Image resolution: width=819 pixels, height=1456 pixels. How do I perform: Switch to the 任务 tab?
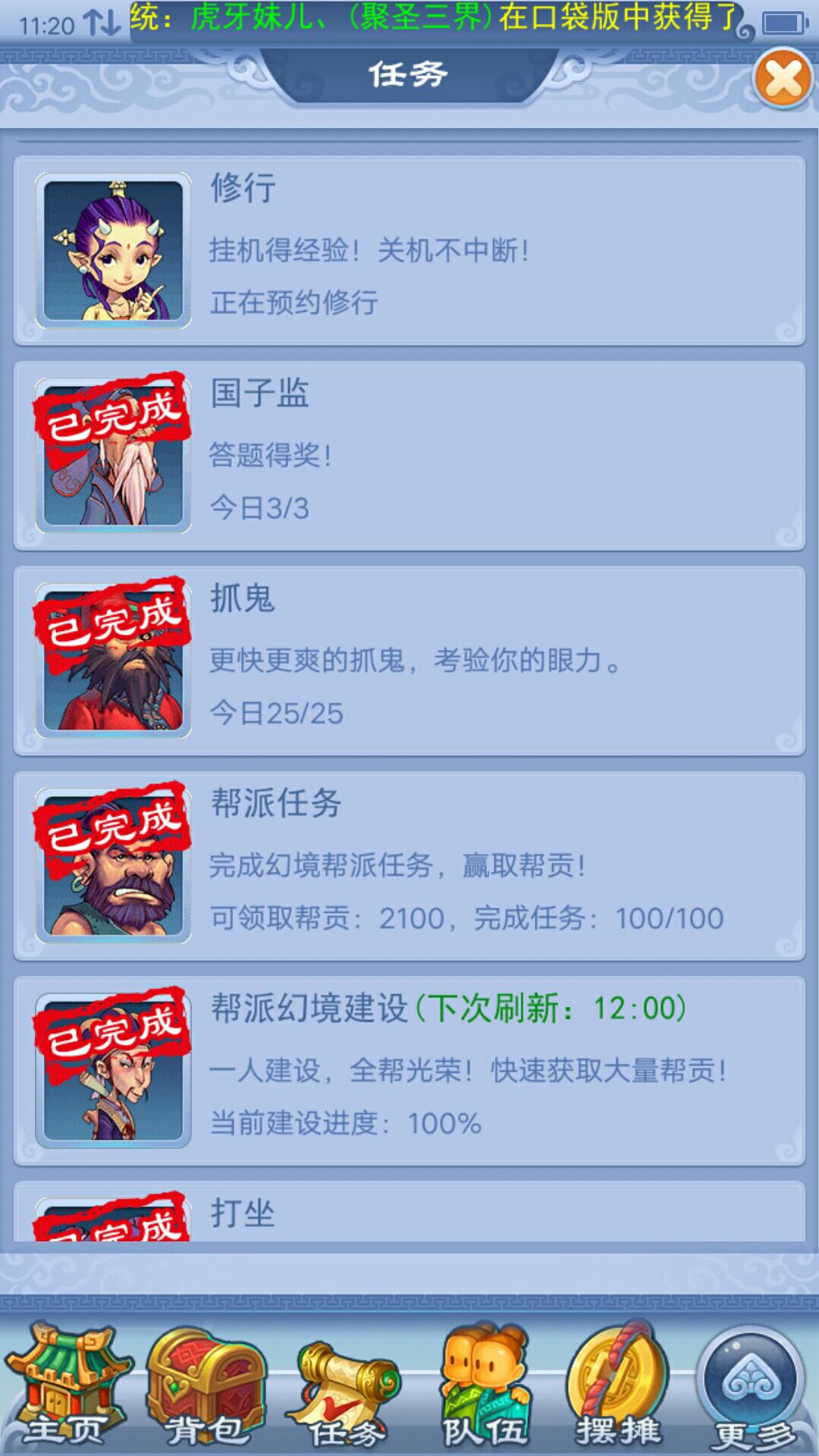(345, 1392)
